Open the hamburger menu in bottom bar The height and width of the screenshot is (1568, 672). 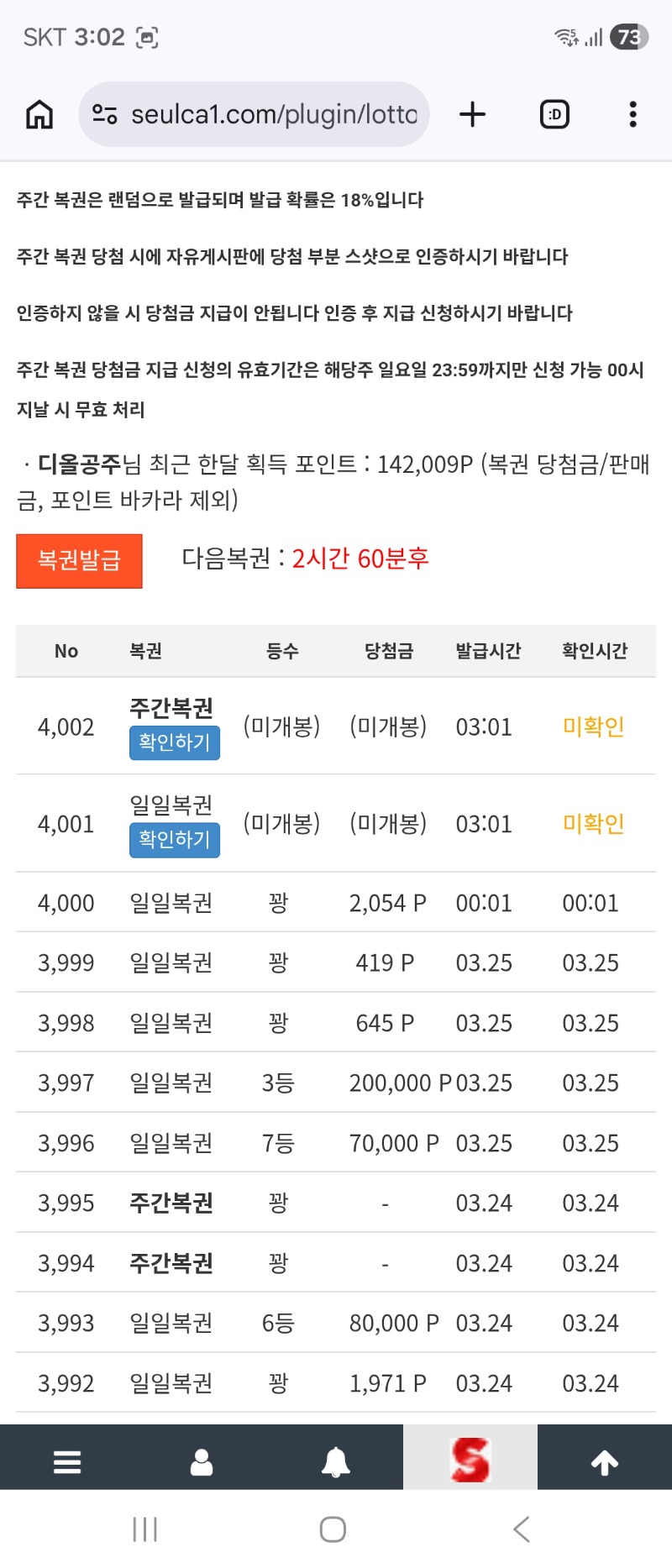tap(67, 1462)
